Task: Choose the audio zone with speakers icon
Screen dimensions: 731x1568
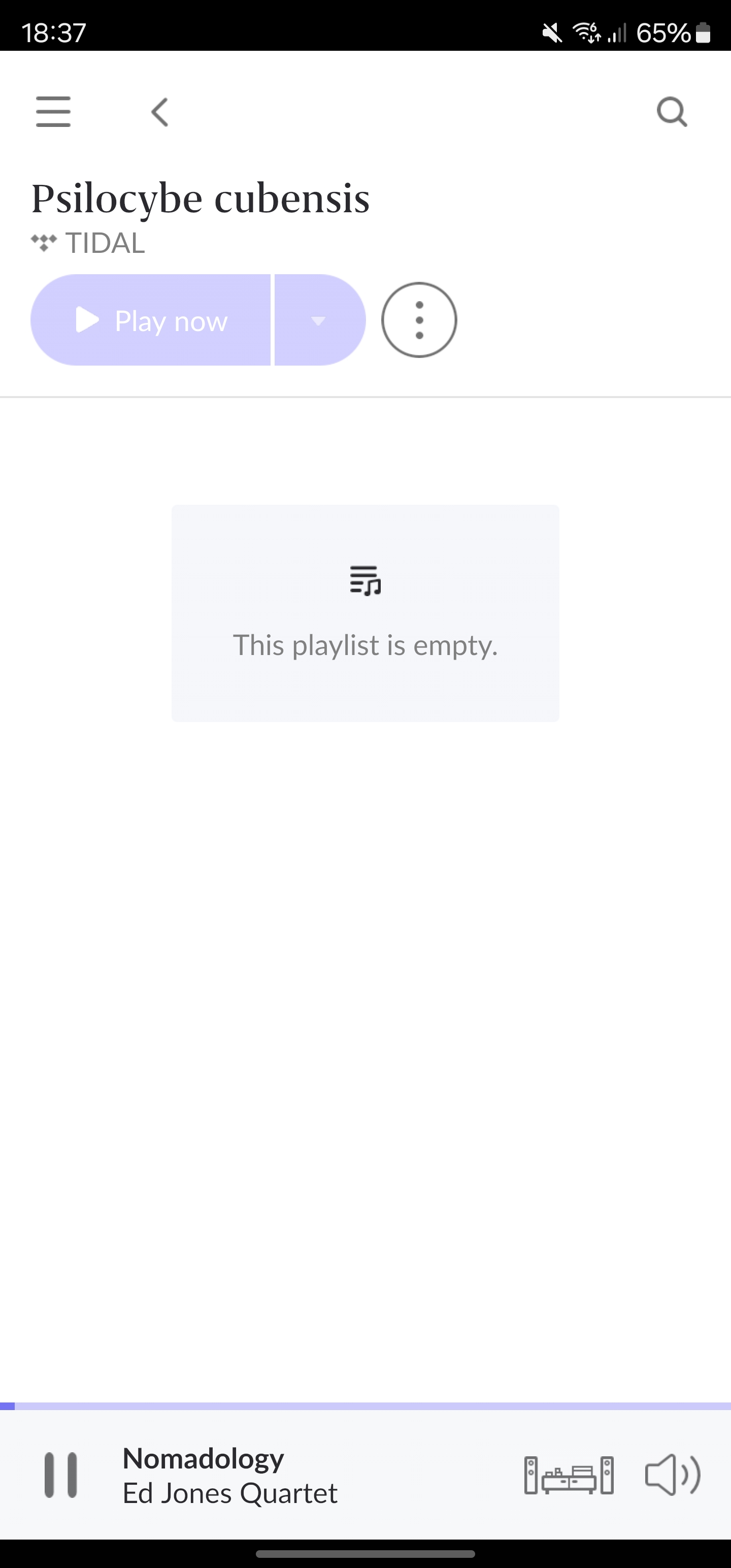Action: (x=569, y=1476)
